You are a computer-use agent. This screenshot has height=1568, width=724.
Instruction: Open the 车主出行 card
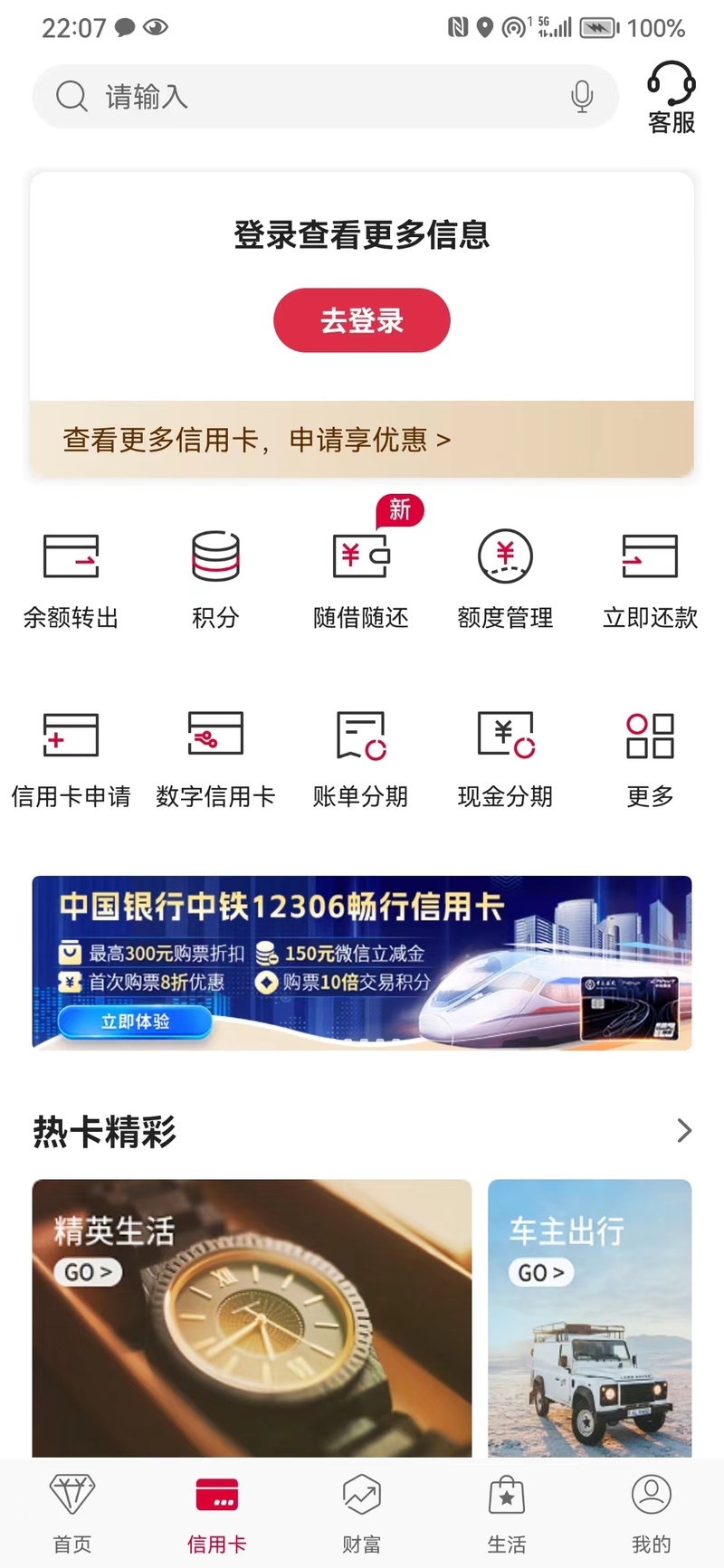coord(590,1318)
